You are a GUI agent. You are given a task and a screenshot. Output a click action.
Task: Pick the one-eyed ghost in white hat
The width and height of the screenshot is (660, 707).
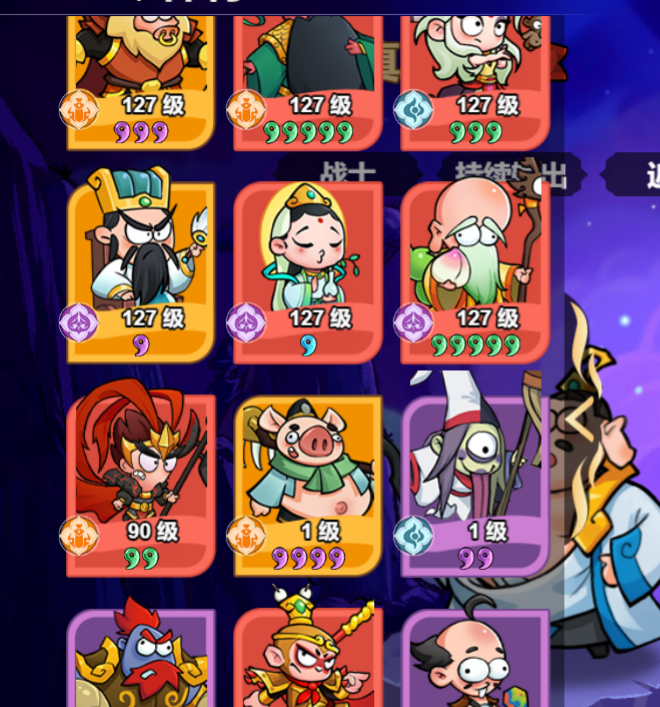[x=475, y=480]
